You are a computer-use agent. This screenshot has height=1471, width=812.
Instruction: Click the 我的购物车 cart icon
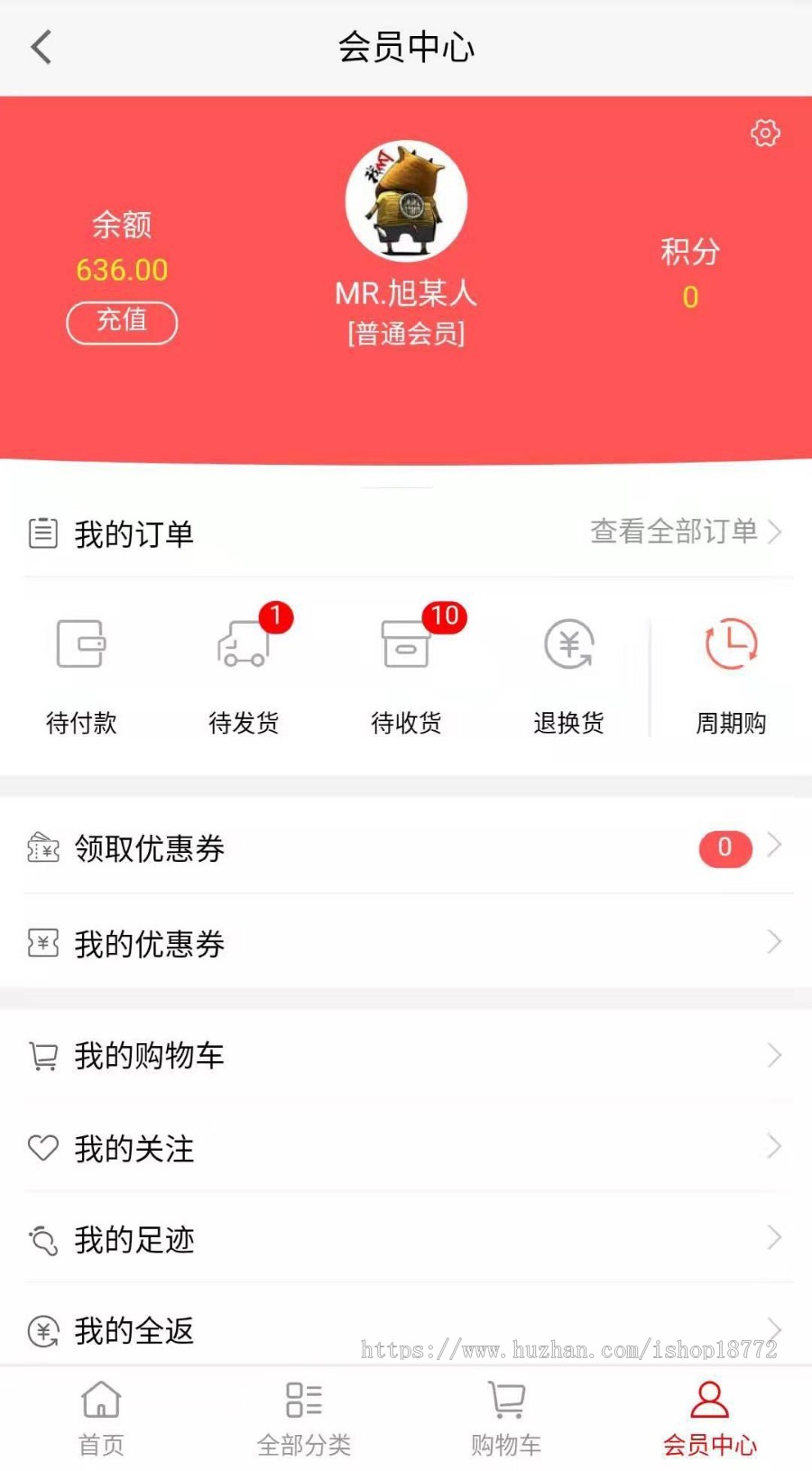(x=42, y=1054)
